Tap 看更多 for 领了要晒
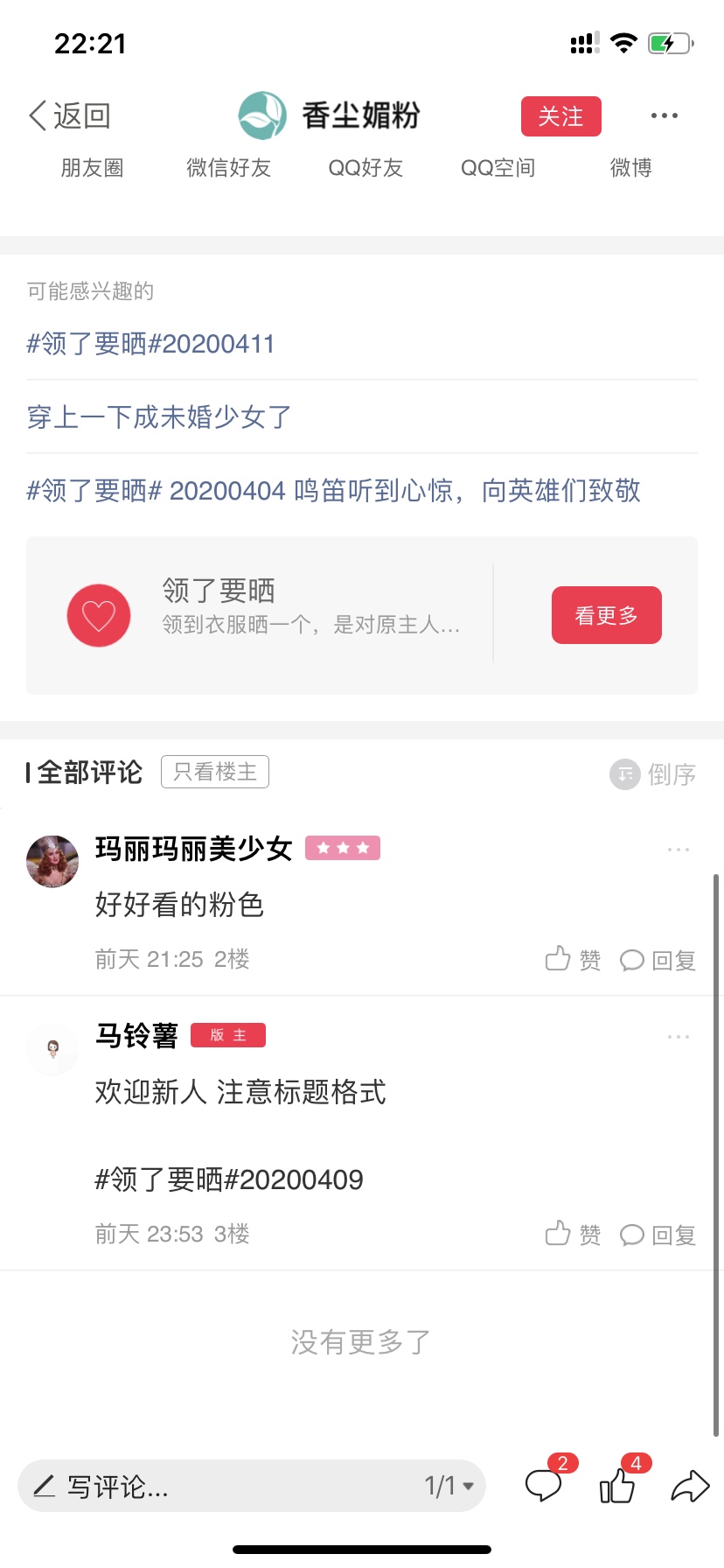This screenshot has width=724, height=1568. click(606, 615)
